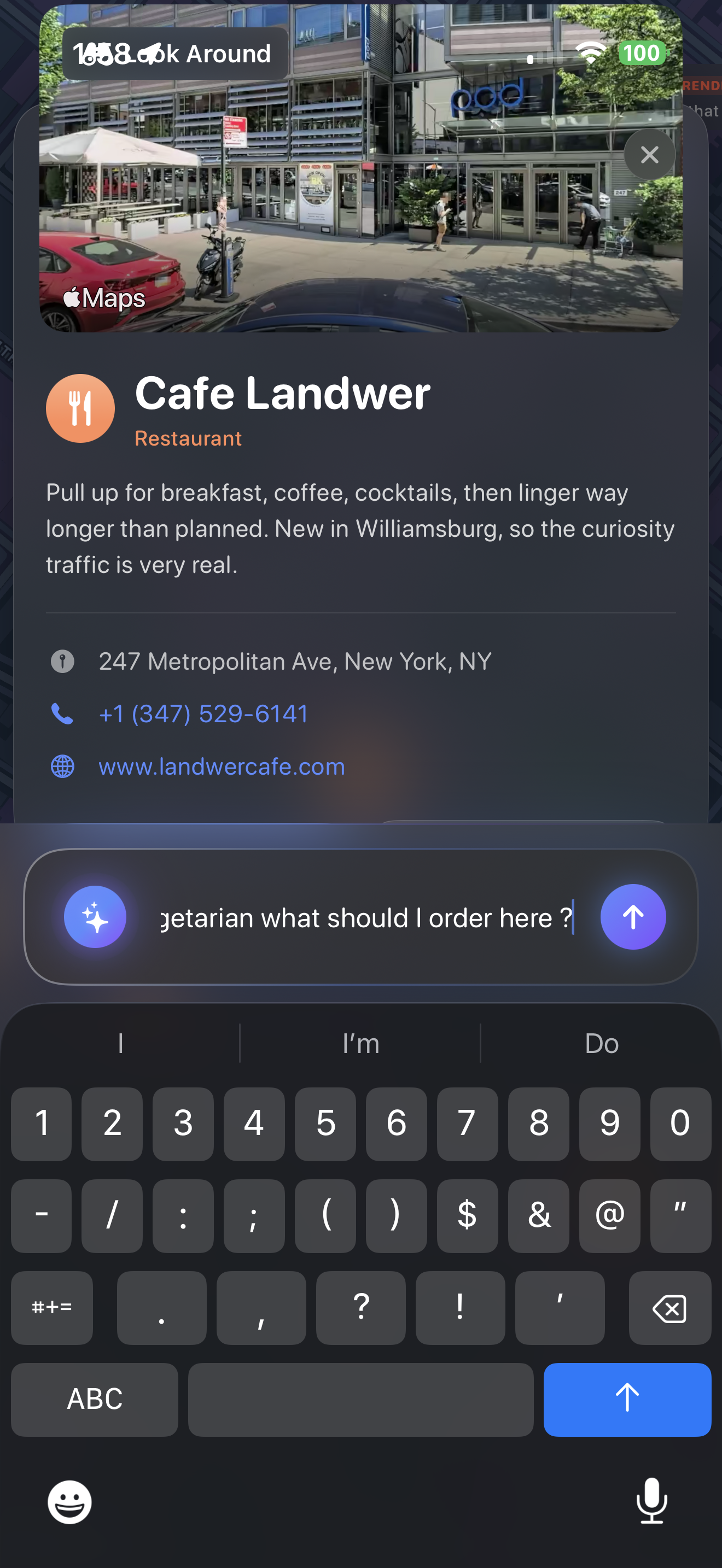Call Cafe Landwer phone number
Viewport: 722px width, 1568px height.
[203, 713]
